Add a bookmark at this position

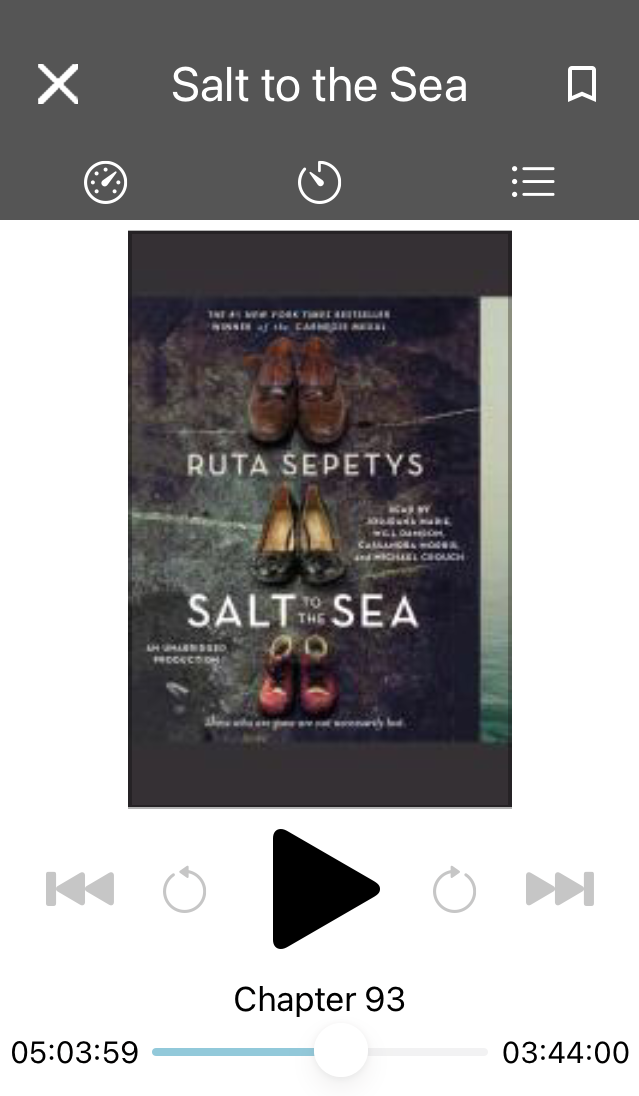tap(582, 85)
